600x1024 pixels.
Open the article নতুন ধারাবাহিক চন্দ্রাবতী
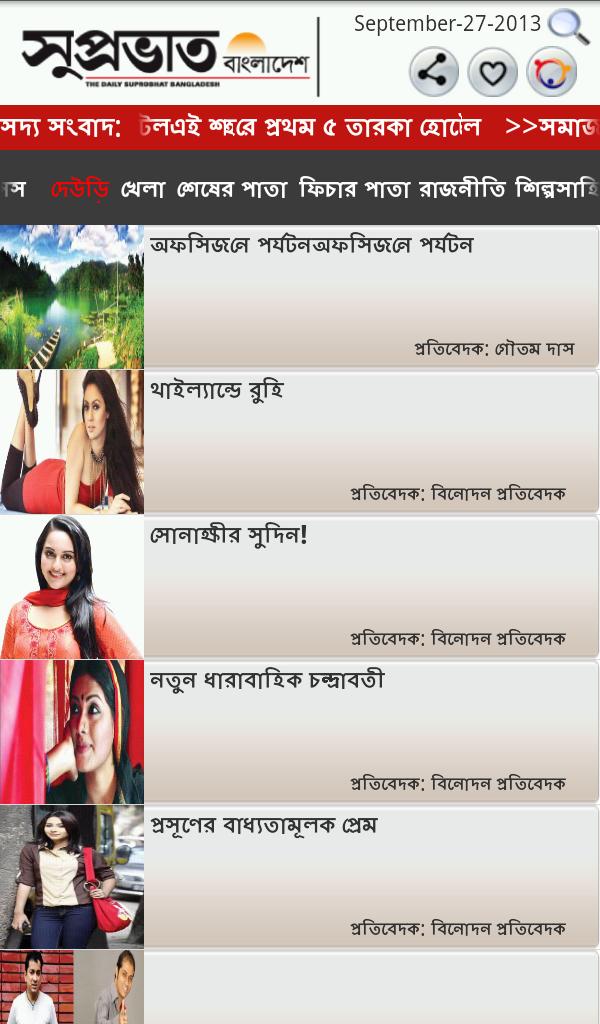point(370,732)
